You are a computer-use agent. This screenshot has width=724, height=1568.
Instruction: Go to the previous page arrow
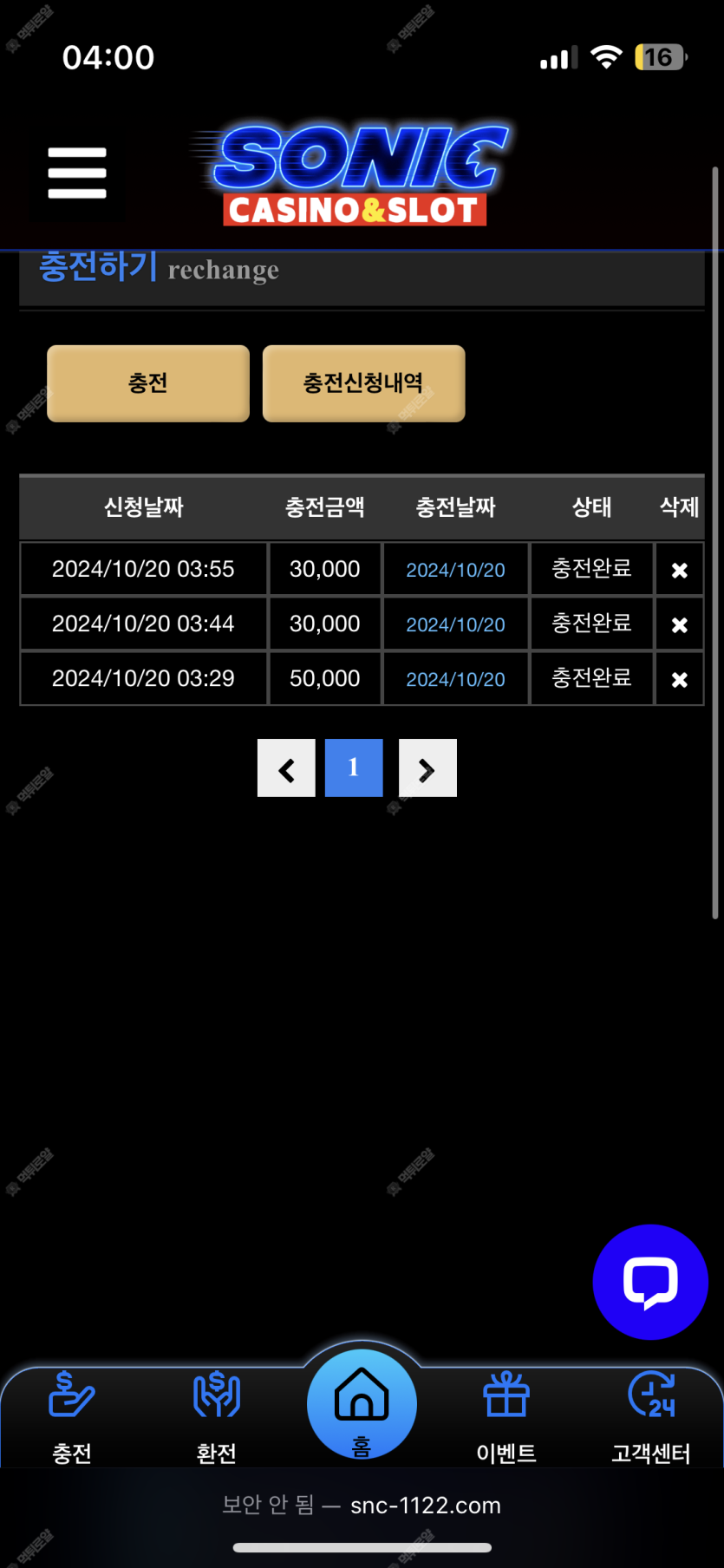[286, 768]
